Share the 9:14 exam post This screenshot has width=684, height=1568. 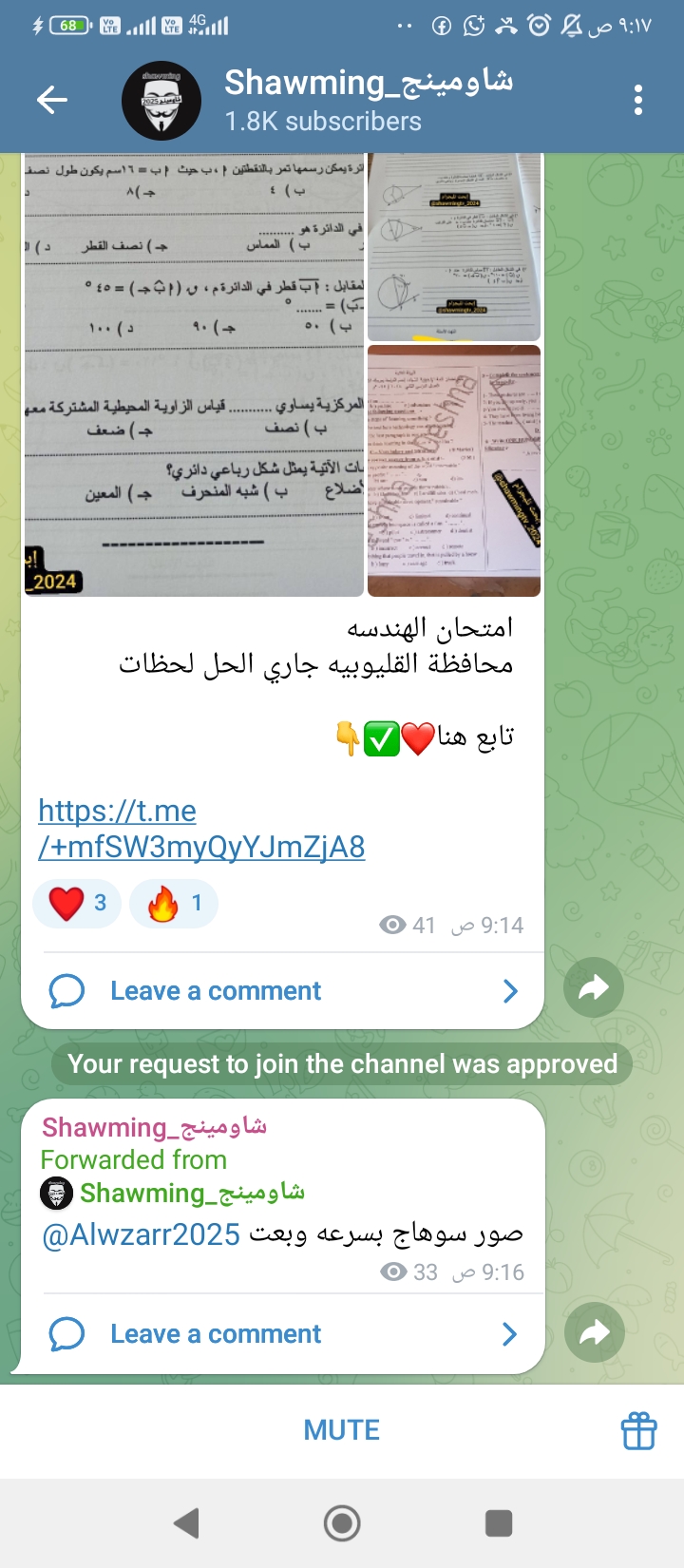594,988
